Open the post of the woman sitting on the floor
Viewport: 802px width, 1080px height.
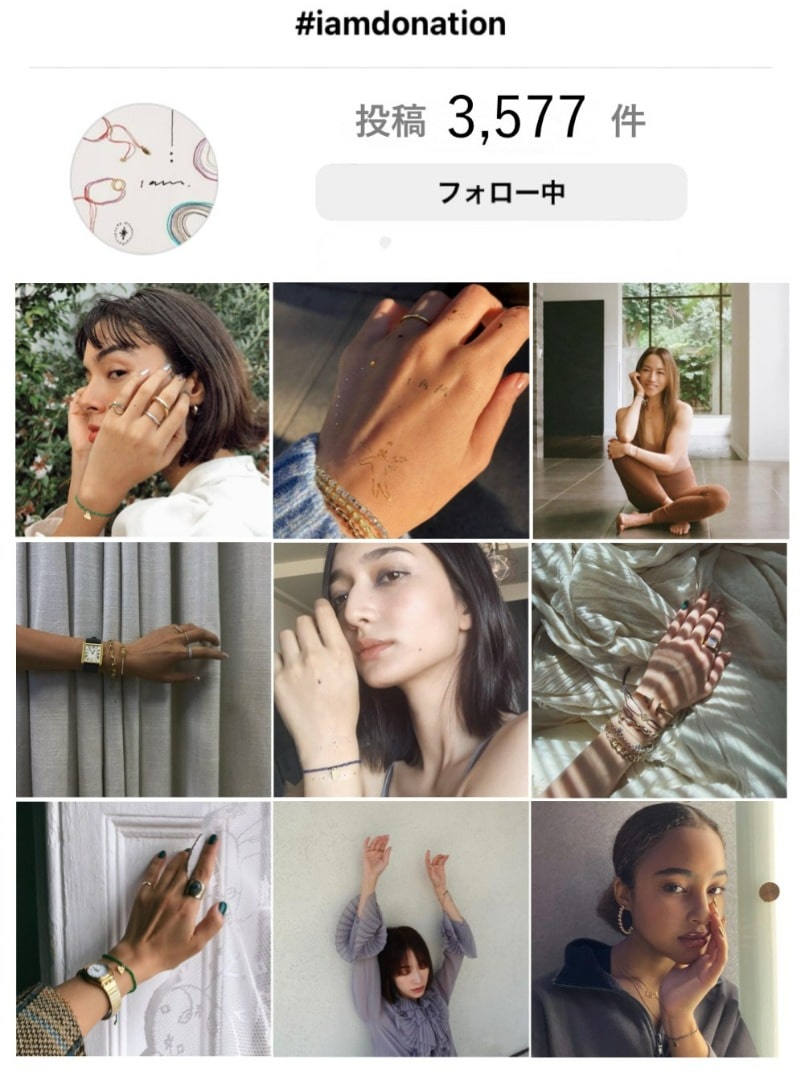tap(660, 410)
